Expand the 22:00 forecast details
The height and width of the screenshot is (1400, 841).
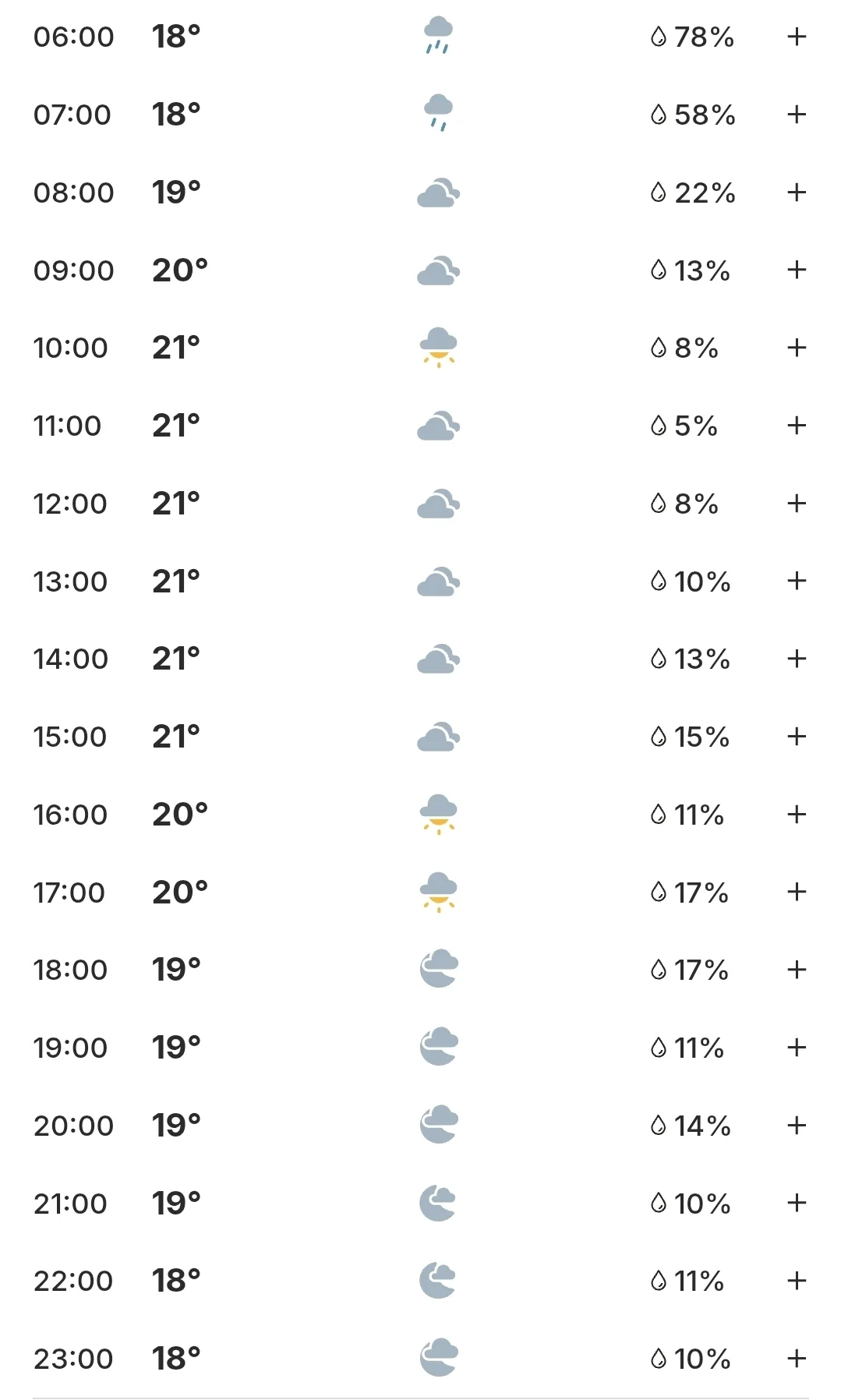tap(796, 1281)
